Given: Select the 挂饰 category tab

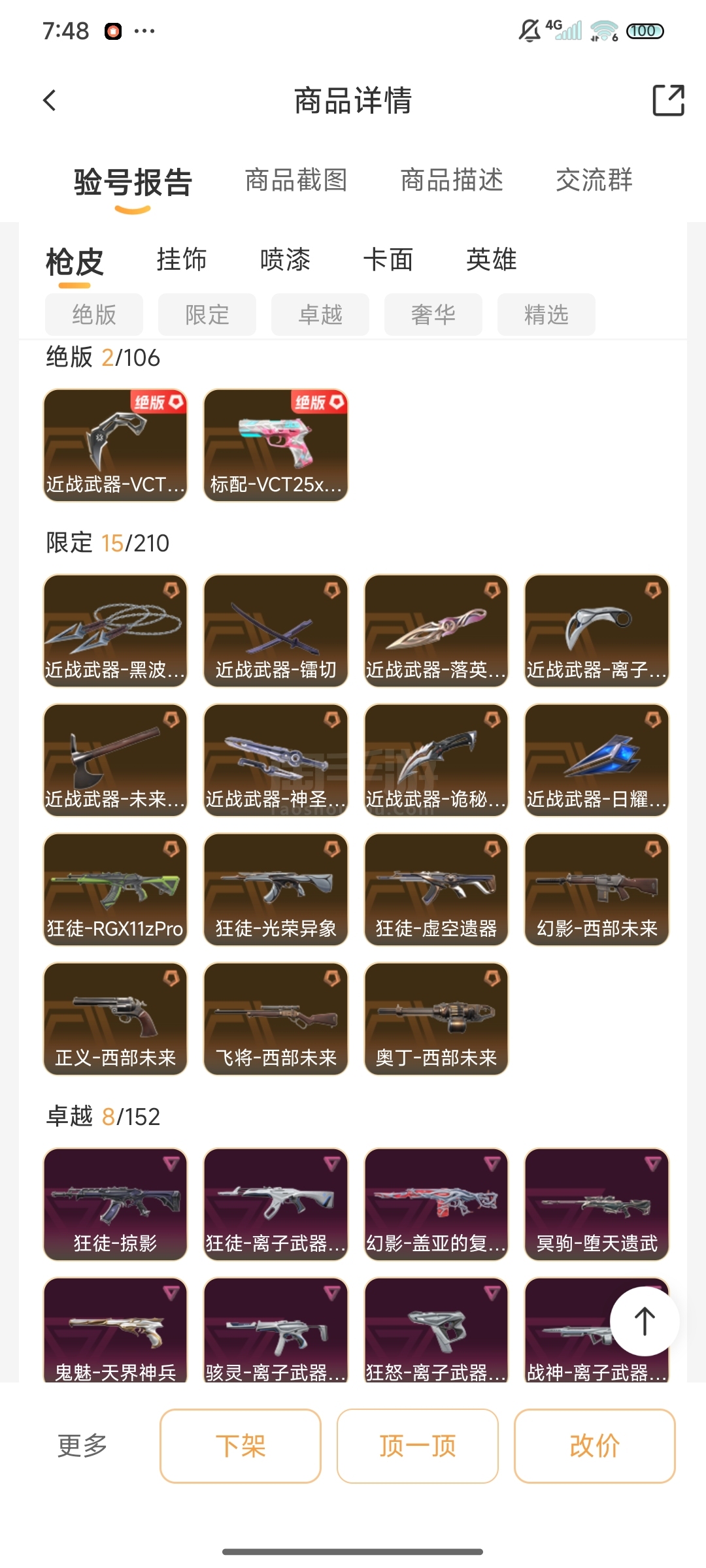Looking at the screenshot, I should (x=182, y=259).
